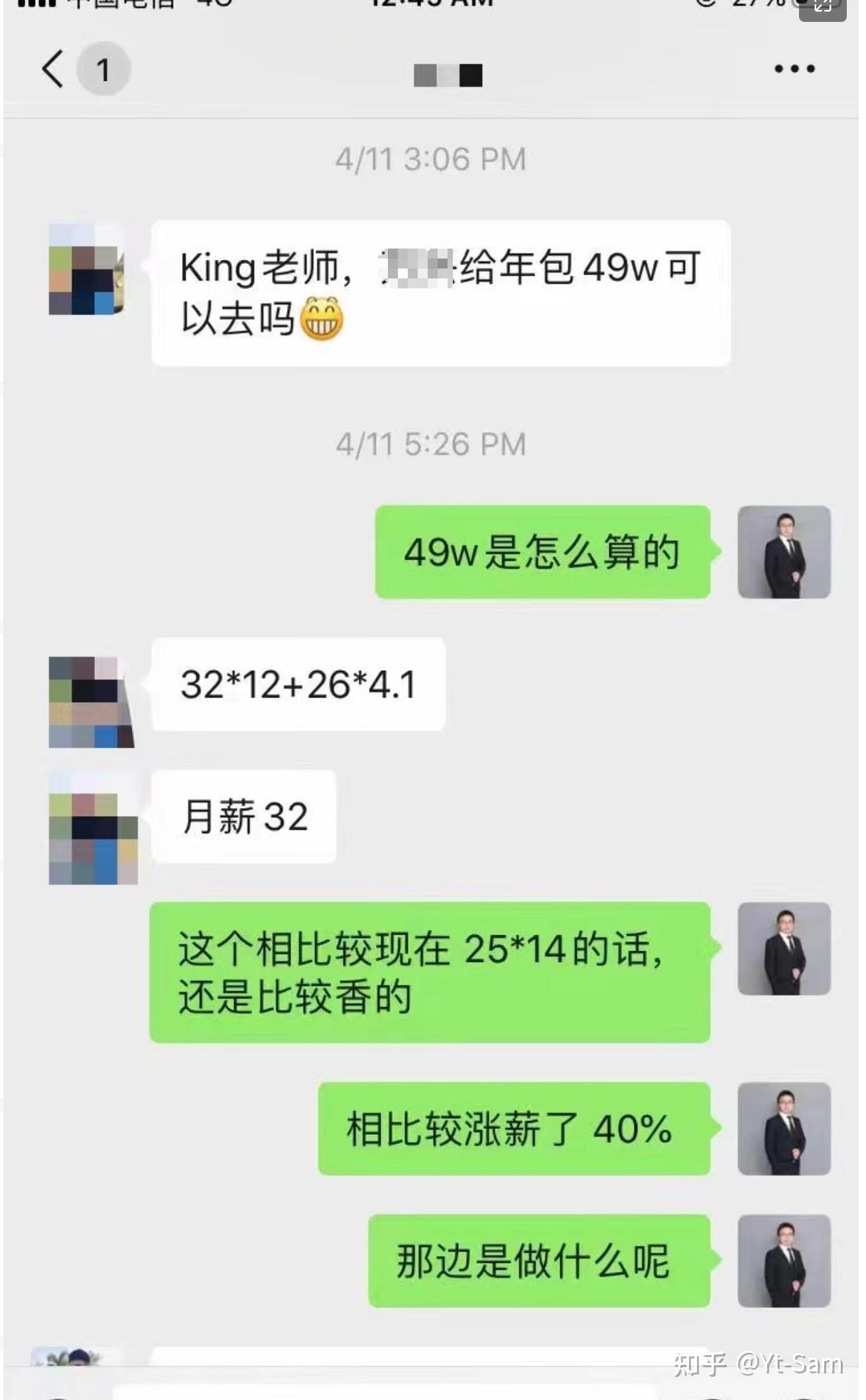The image size is (866, 1400).
Task: Open sender's avatar beside the 49w年包 message
Action: click(x=87, y=270)
